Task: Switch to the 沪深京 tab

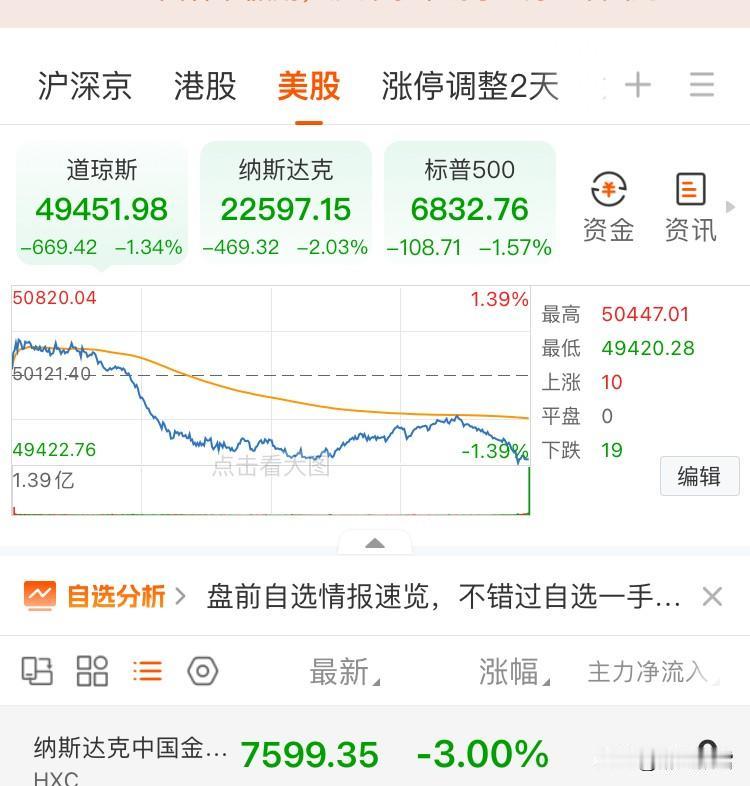Action: (85, 85)
